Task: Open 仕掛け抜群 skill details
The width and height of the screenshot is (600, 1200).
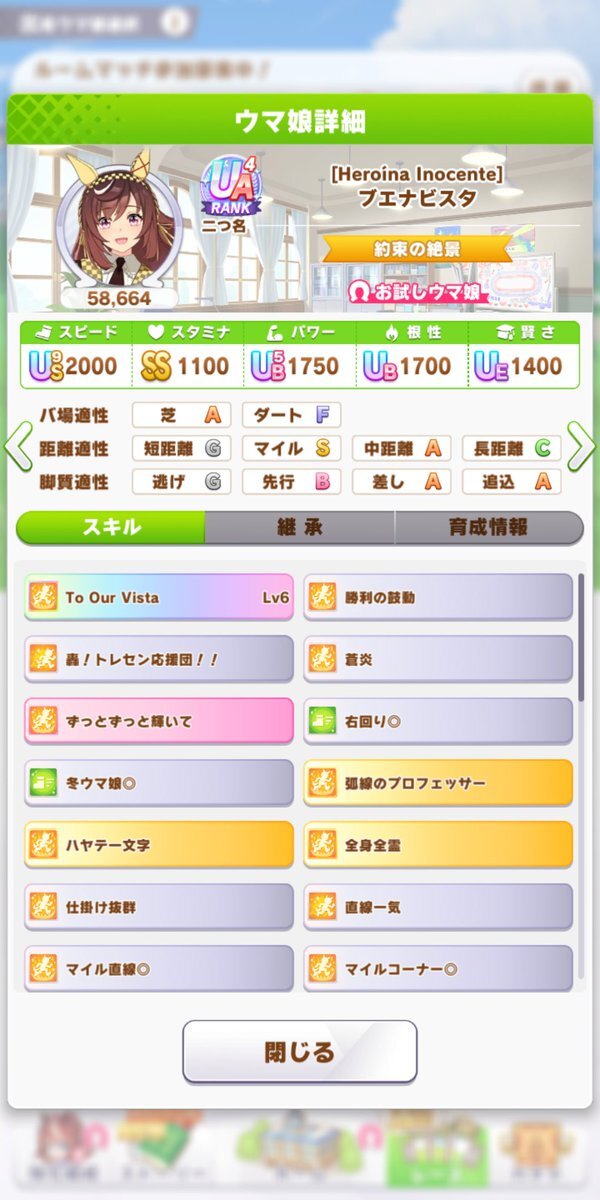Action: point(159,907)
